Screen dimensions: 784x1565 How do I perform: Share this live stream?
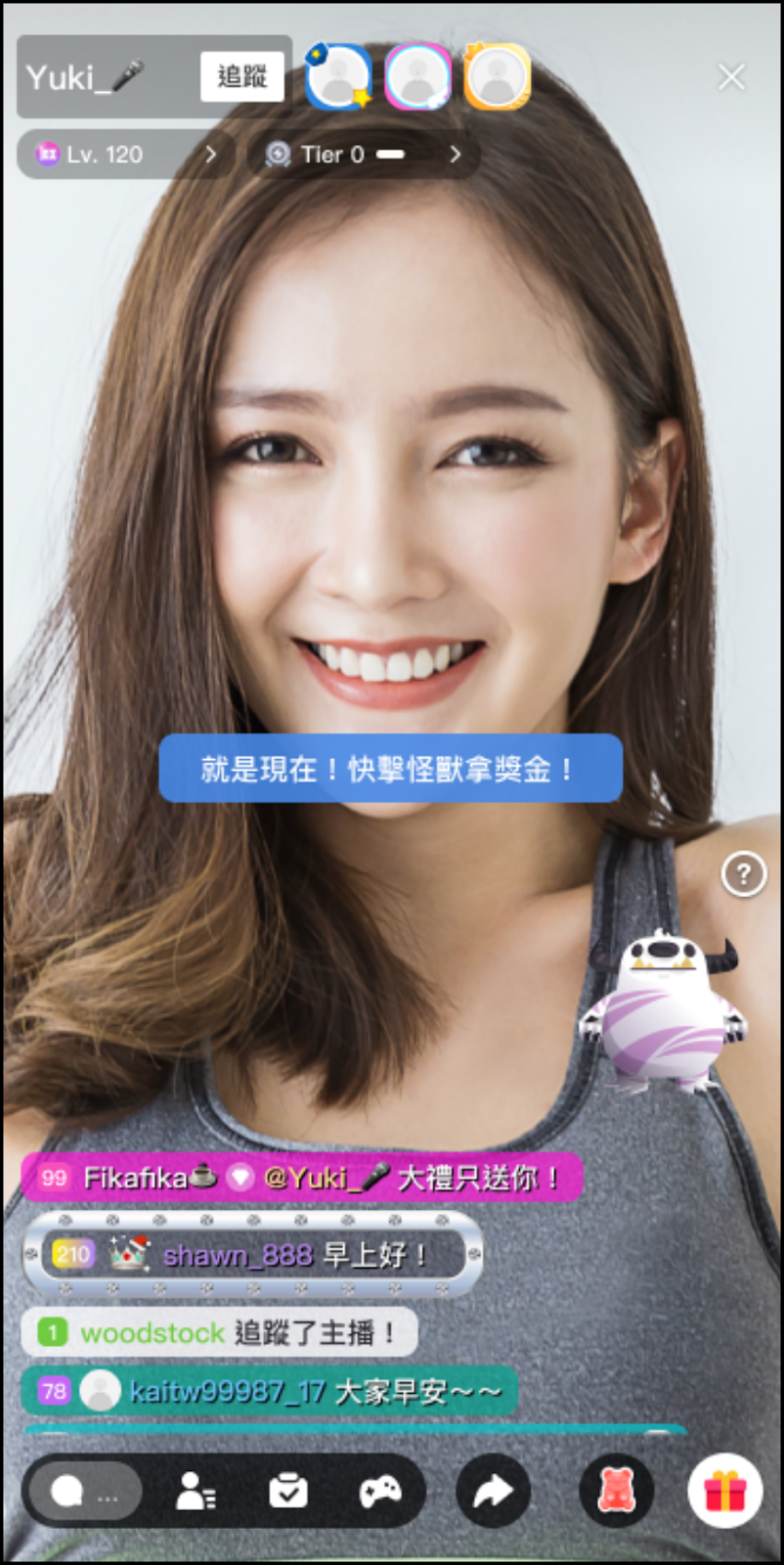pyautogui.click(x=493, y=1493)
